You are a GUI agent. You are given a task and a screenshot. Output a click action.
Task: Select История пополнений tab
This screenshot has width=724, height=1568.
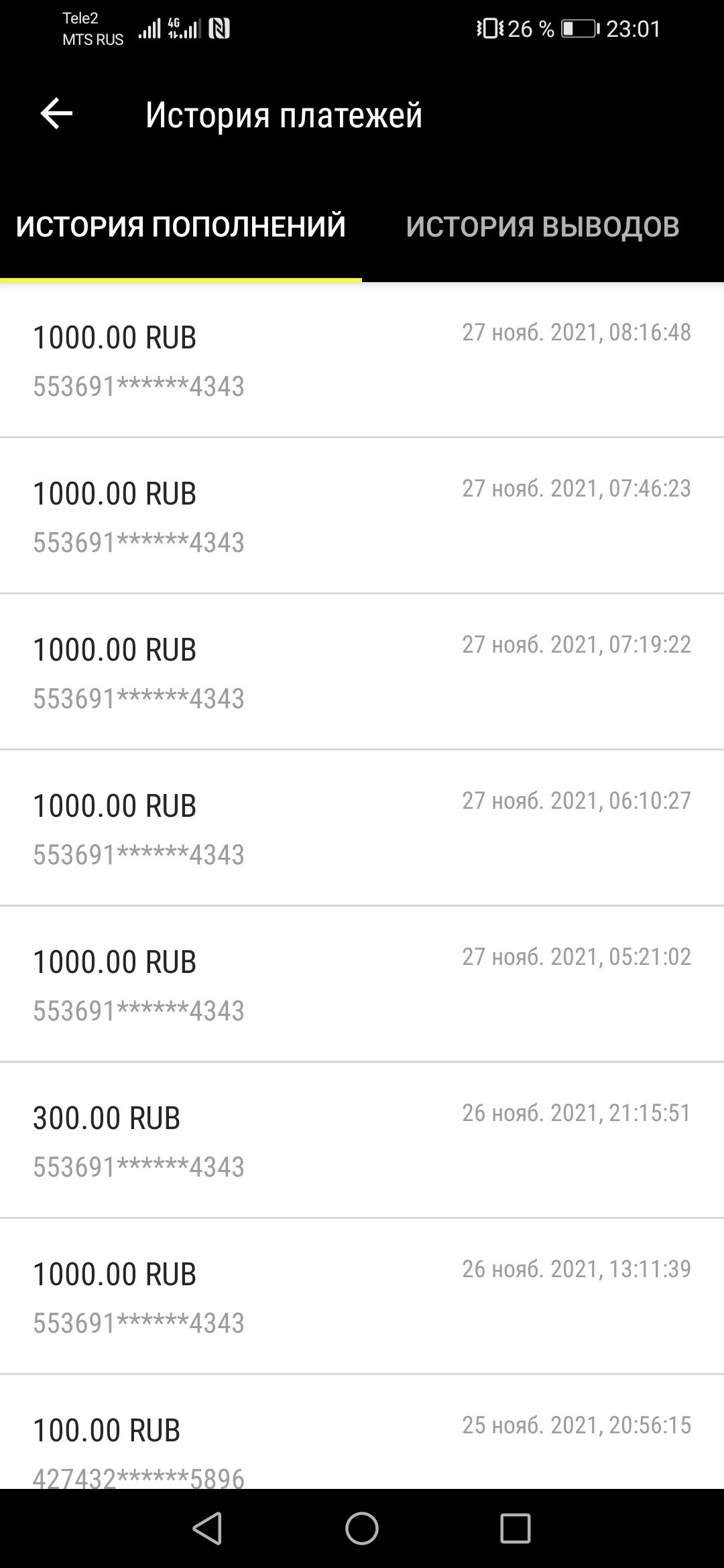181,226
